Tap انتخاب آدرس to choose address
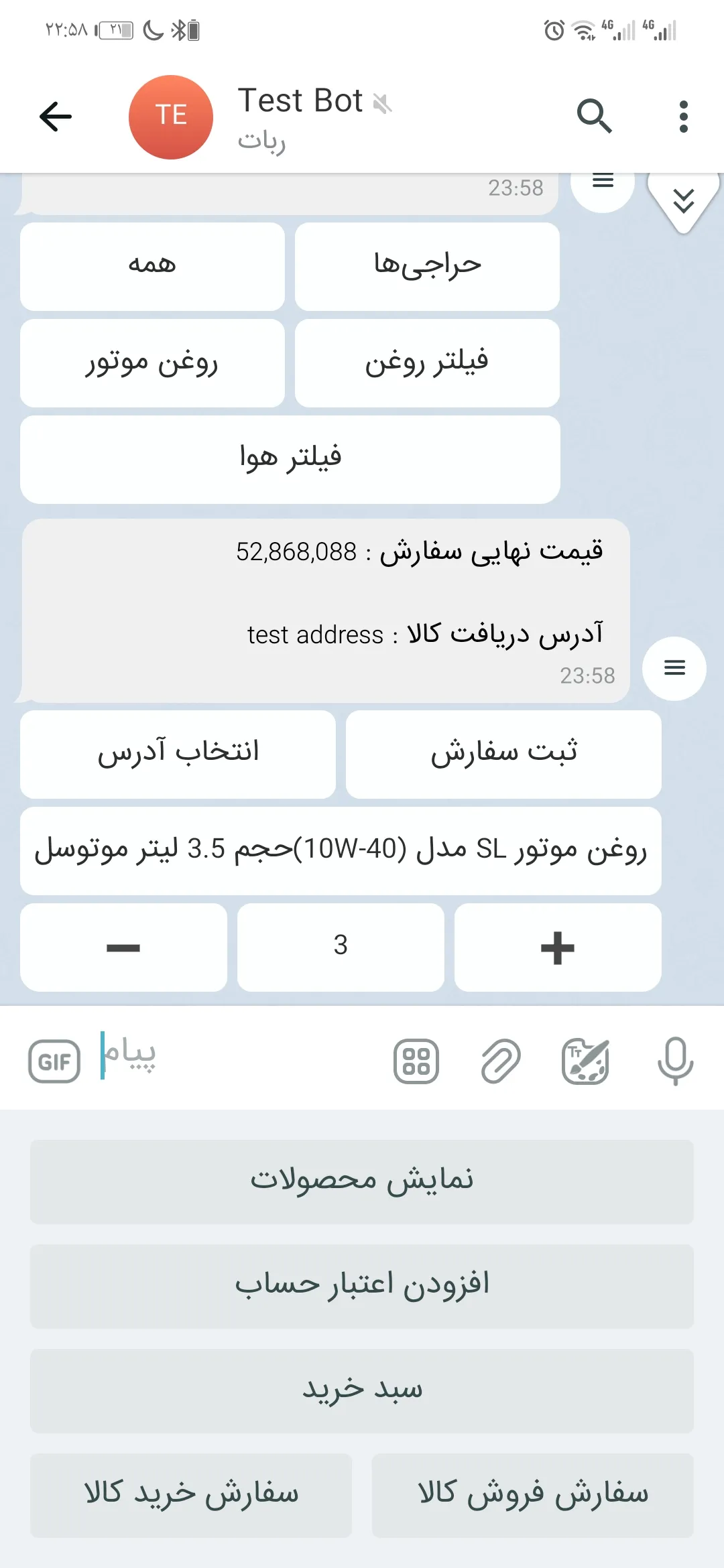The image size is (724, 1568). coord(178,754)
